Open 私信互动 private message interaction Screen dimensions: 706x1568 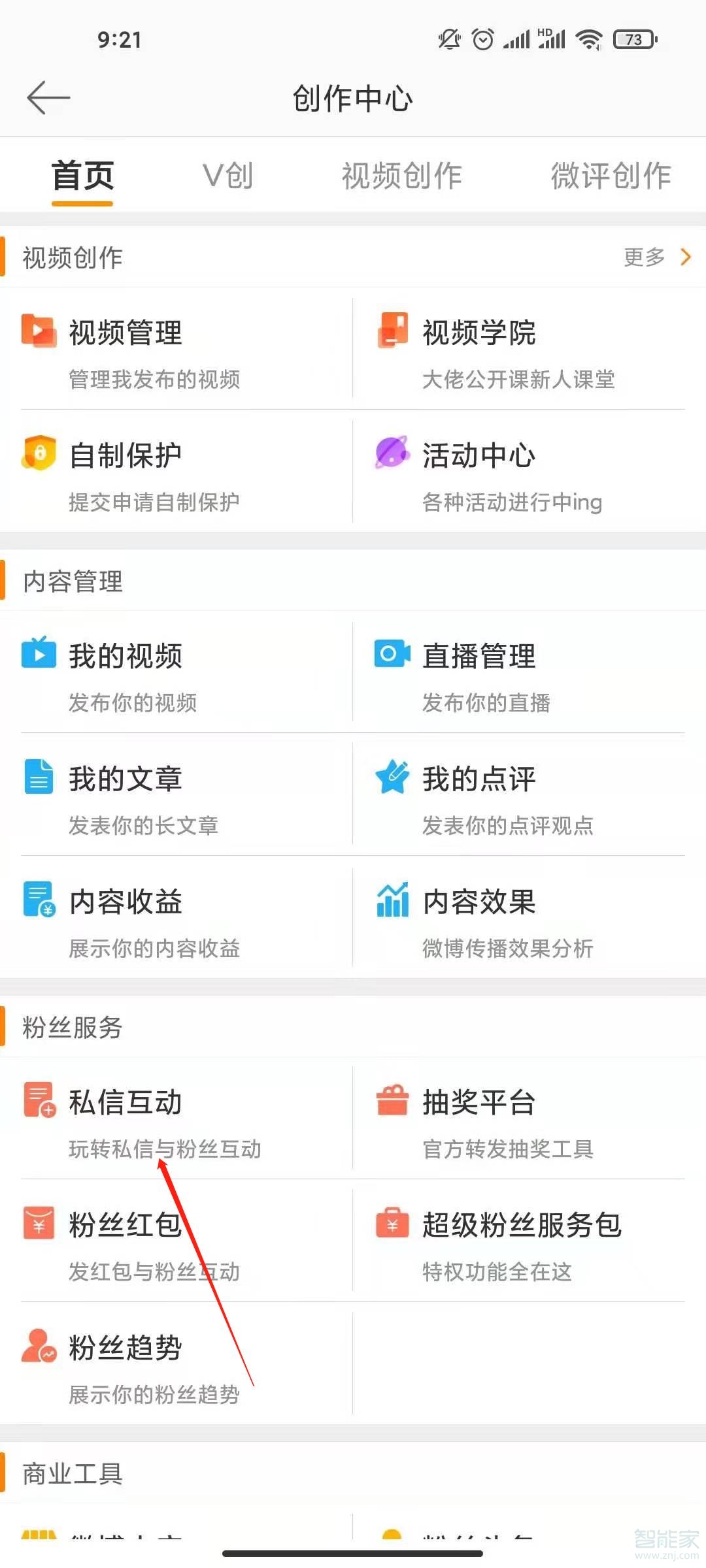pos(126,1103)
